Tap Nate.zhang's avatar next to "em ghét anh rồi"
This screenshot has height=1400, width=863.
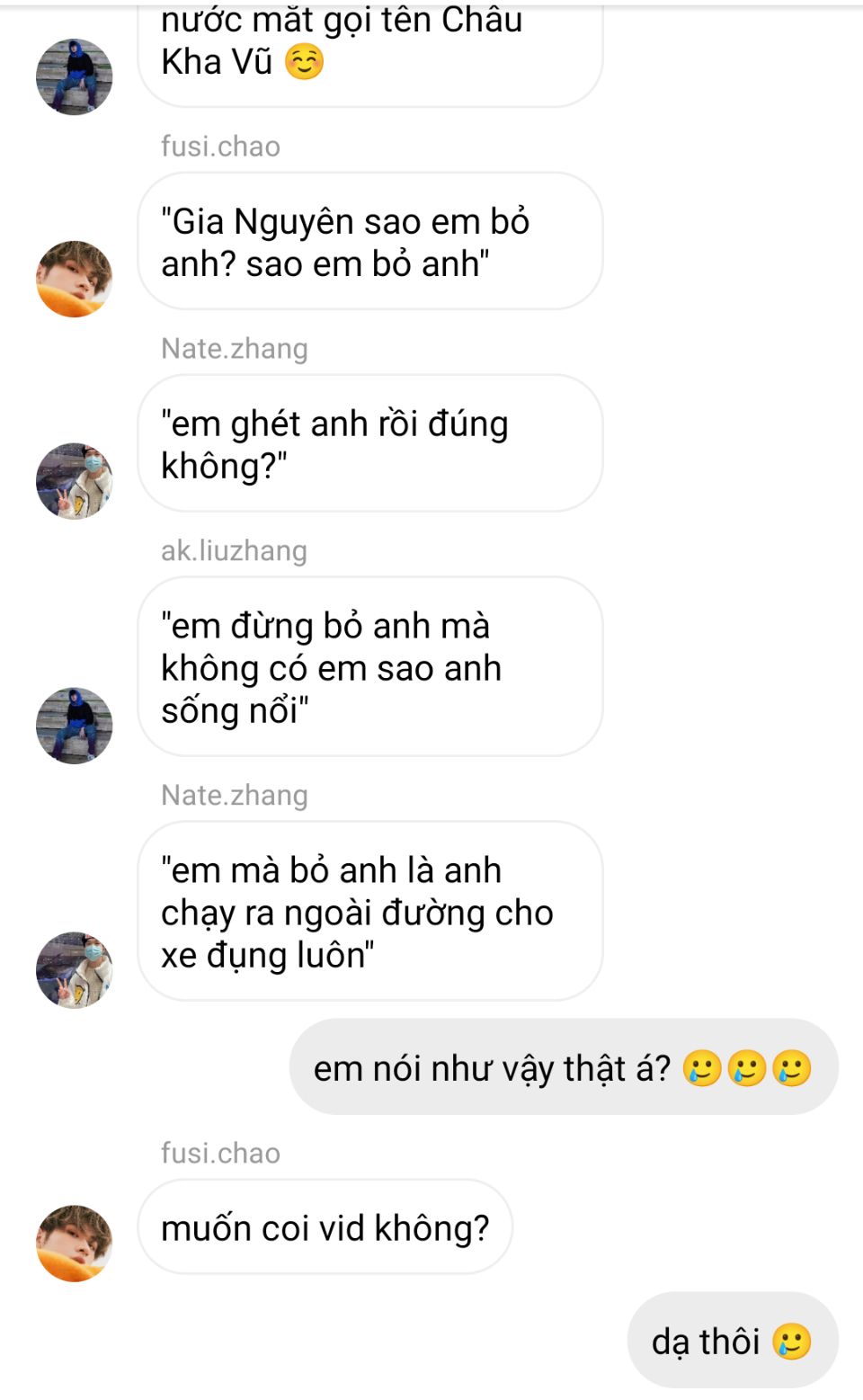tap(74, 481)
